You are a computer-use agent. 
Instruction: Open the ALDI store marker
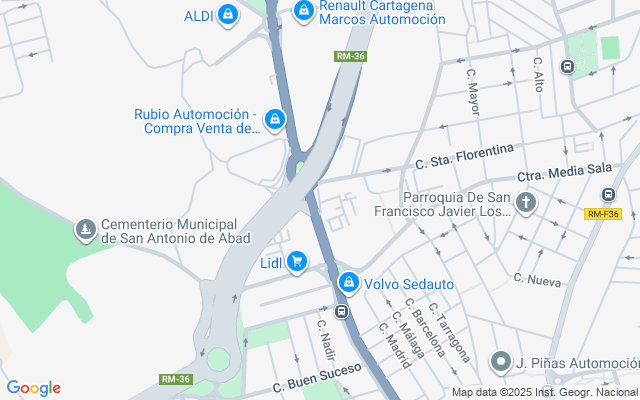[x=228, y=15]
